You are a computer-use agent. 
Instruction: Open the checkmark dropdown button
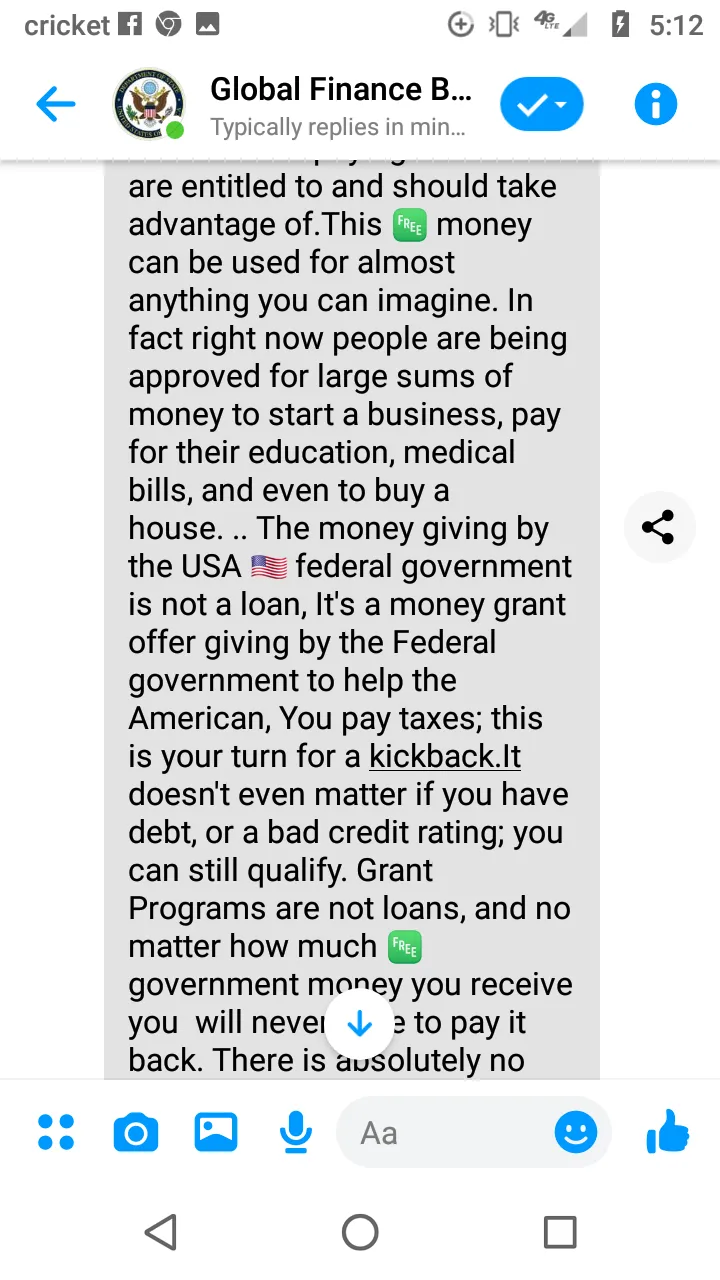(541, 104)
